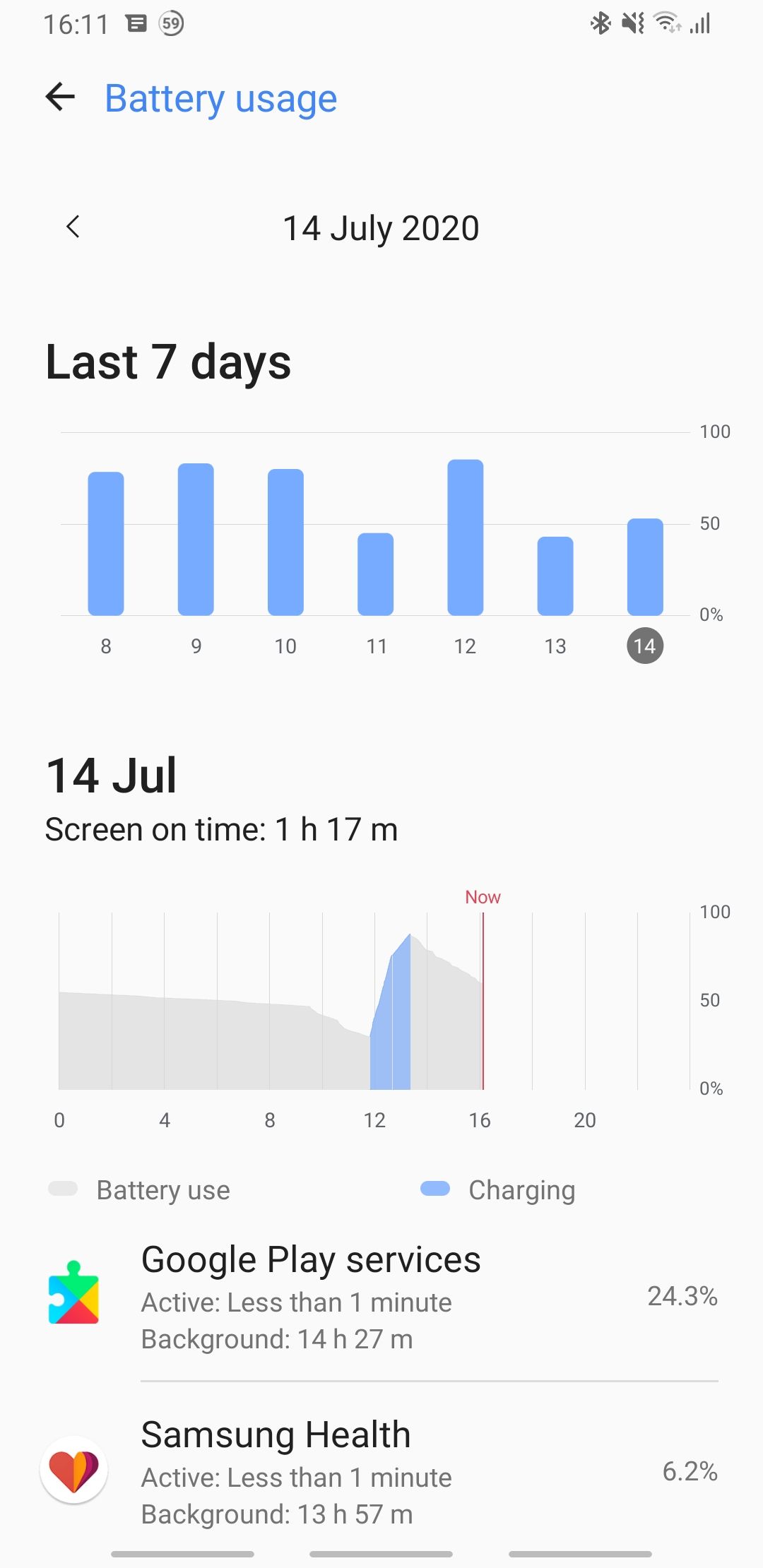Screen dimensions: 763x1568
Task: Tap the muted sound icon in the status bar
Action: (632, 23)
